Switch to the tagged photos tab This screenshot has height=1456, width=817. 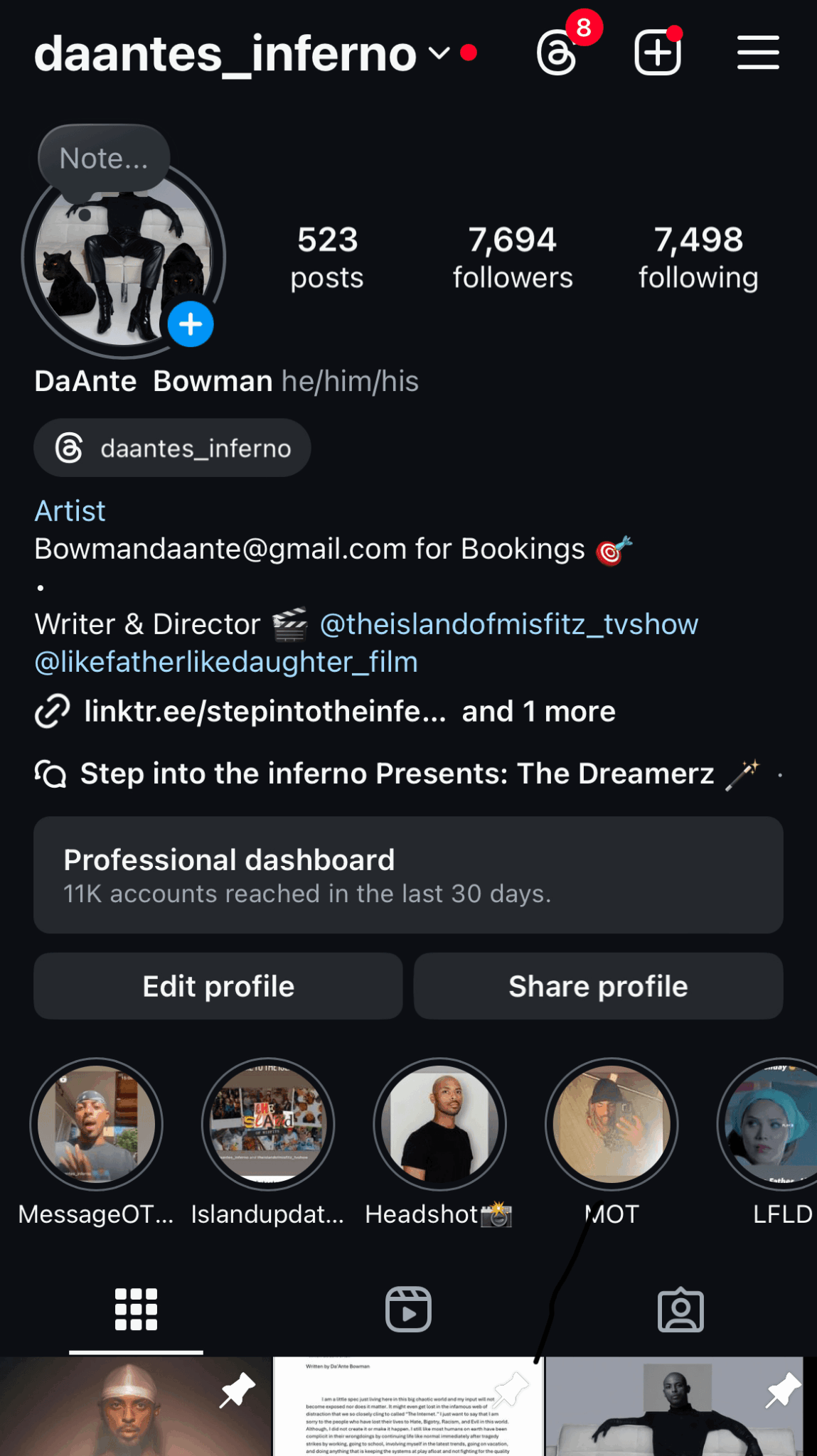click(x=680, y=1310)
